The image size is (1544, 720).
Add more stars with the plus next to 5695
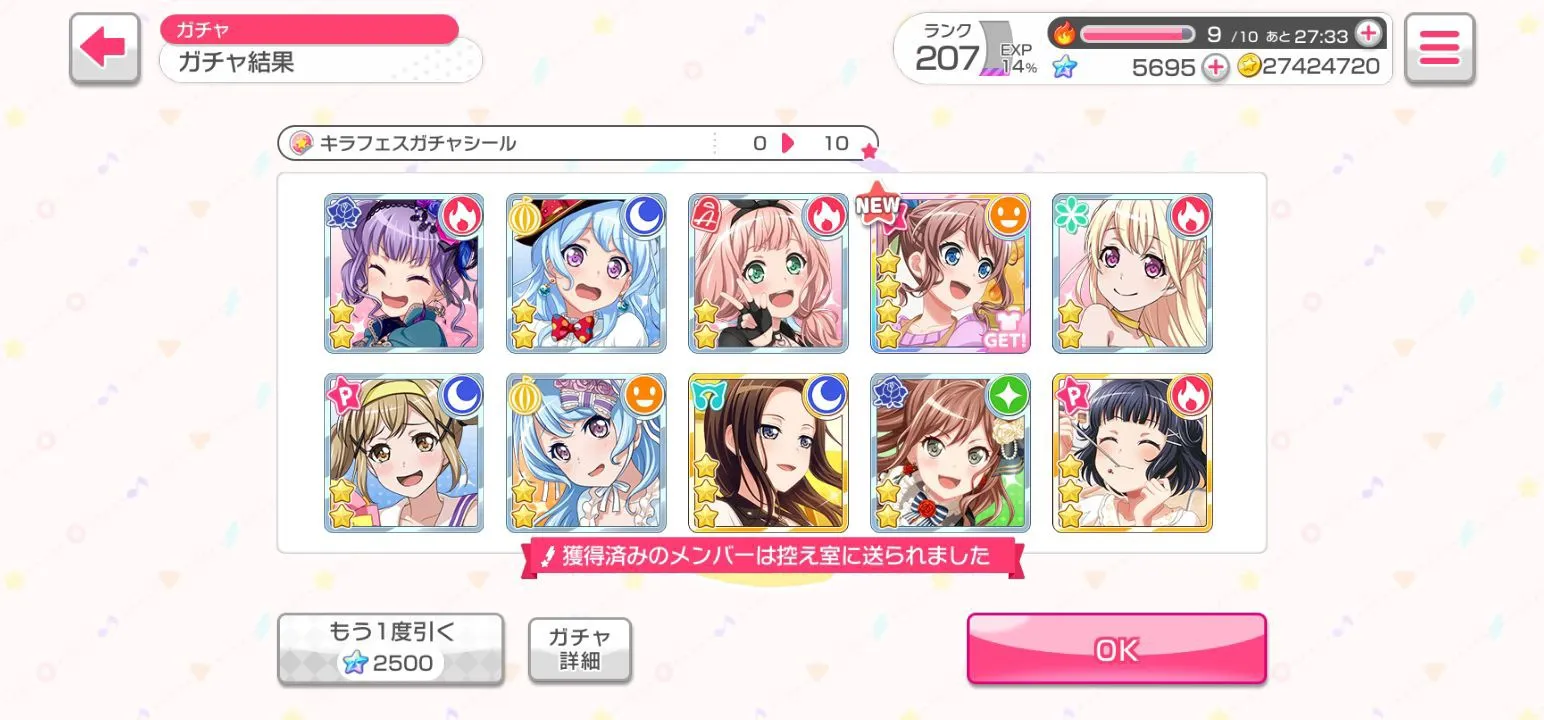tap(1215, 67)
